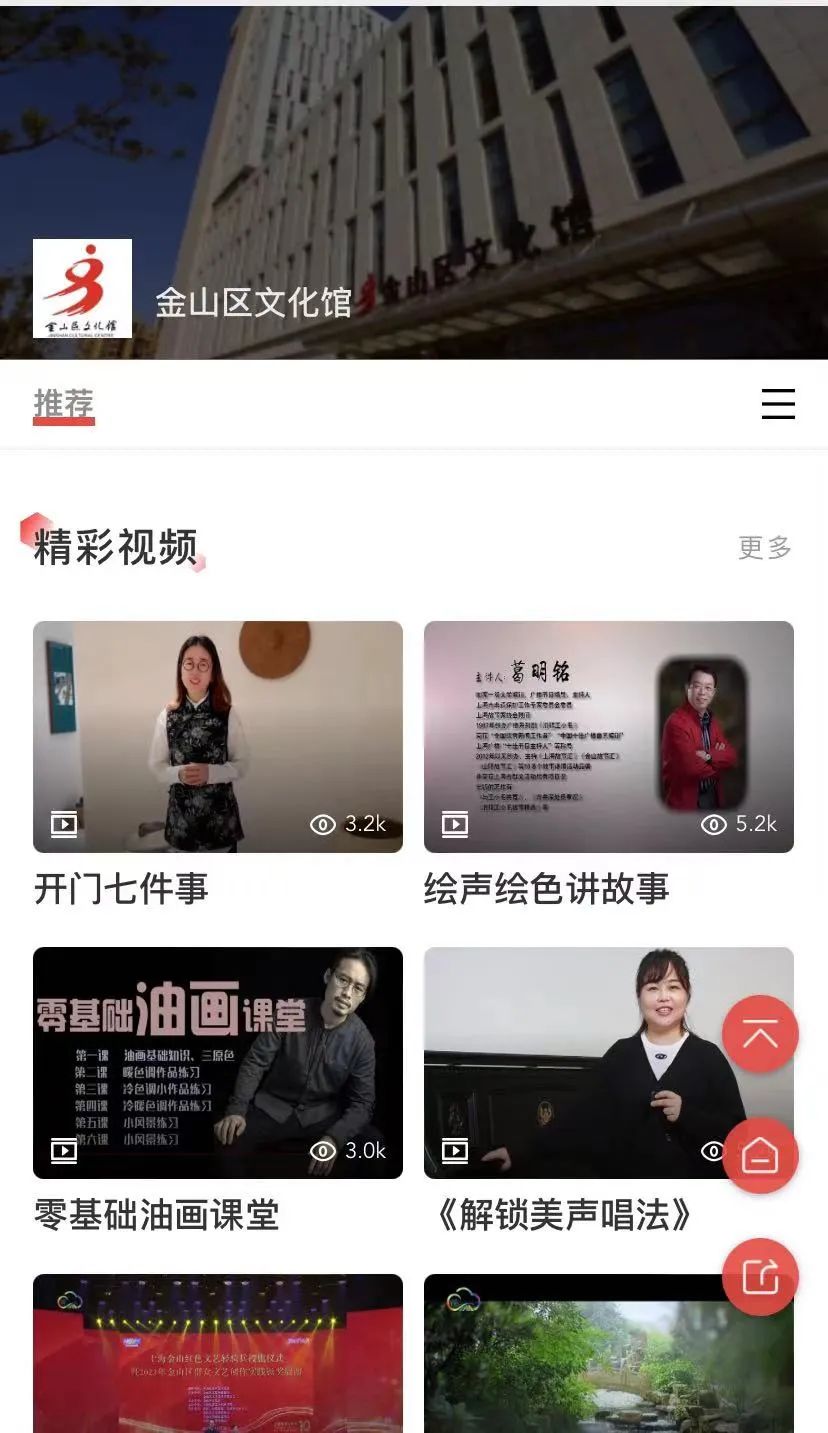Play the 绘声绘色讲故事 video
Viewport: 828px width, 1433px height.
click(x=608, y=737)
